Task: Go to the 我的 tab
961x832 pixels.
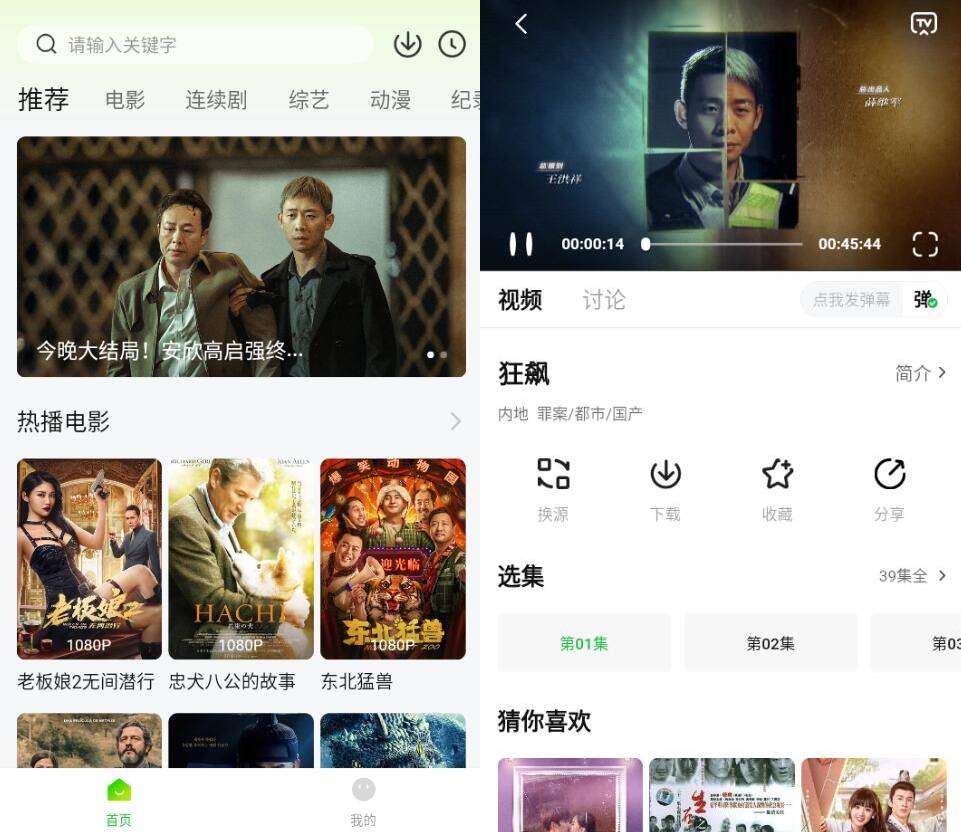Action: click(x=363, y=802)
